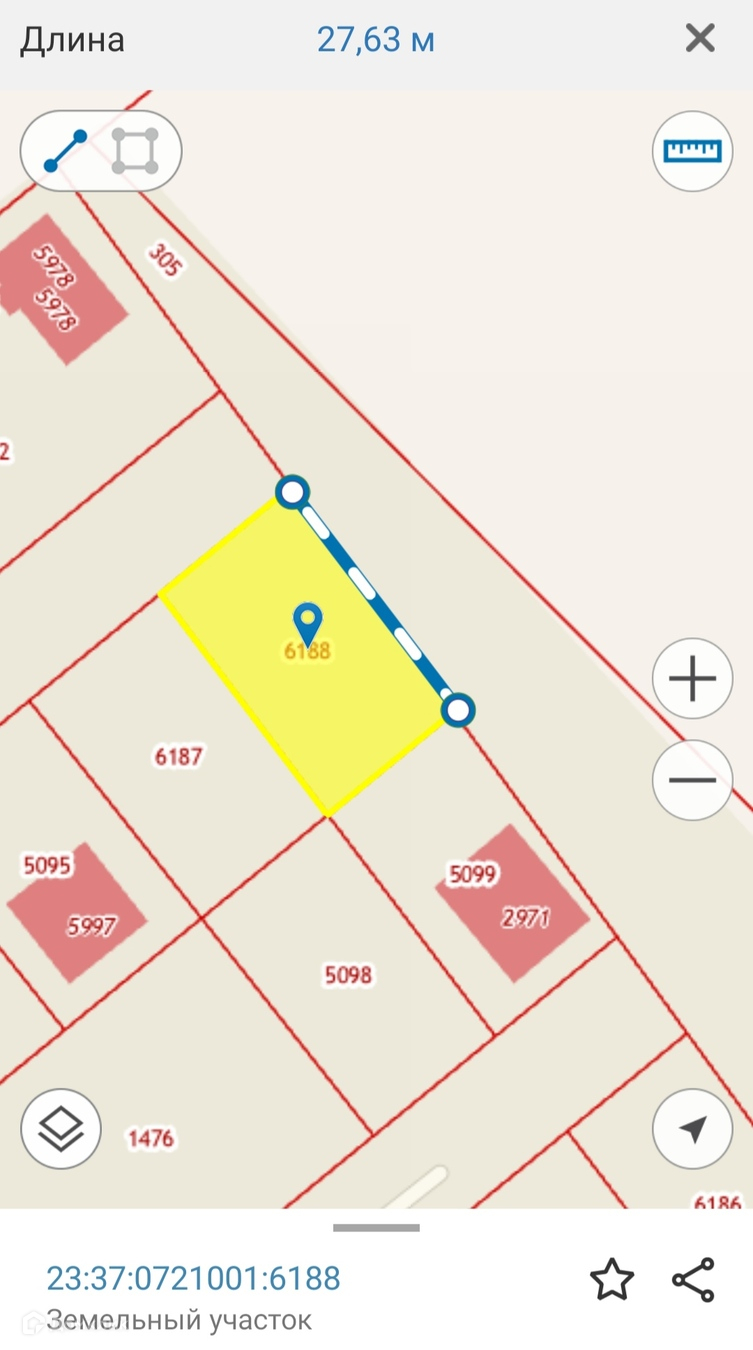Zoom in on the map
The height and width of the screenshot is (1350, 753).
[692, 679]
